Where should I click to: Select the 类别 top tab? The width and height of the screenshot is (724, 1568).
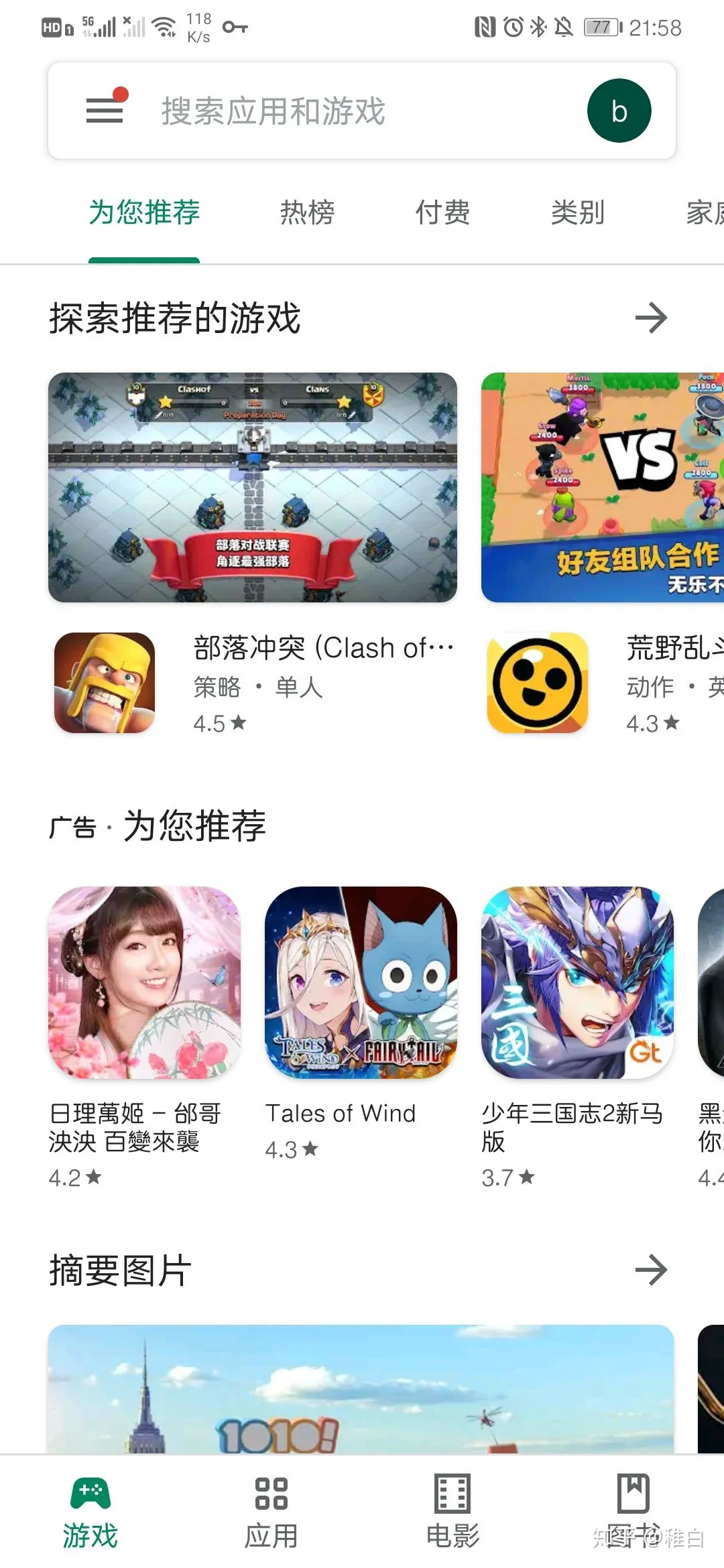coord(577,213)
